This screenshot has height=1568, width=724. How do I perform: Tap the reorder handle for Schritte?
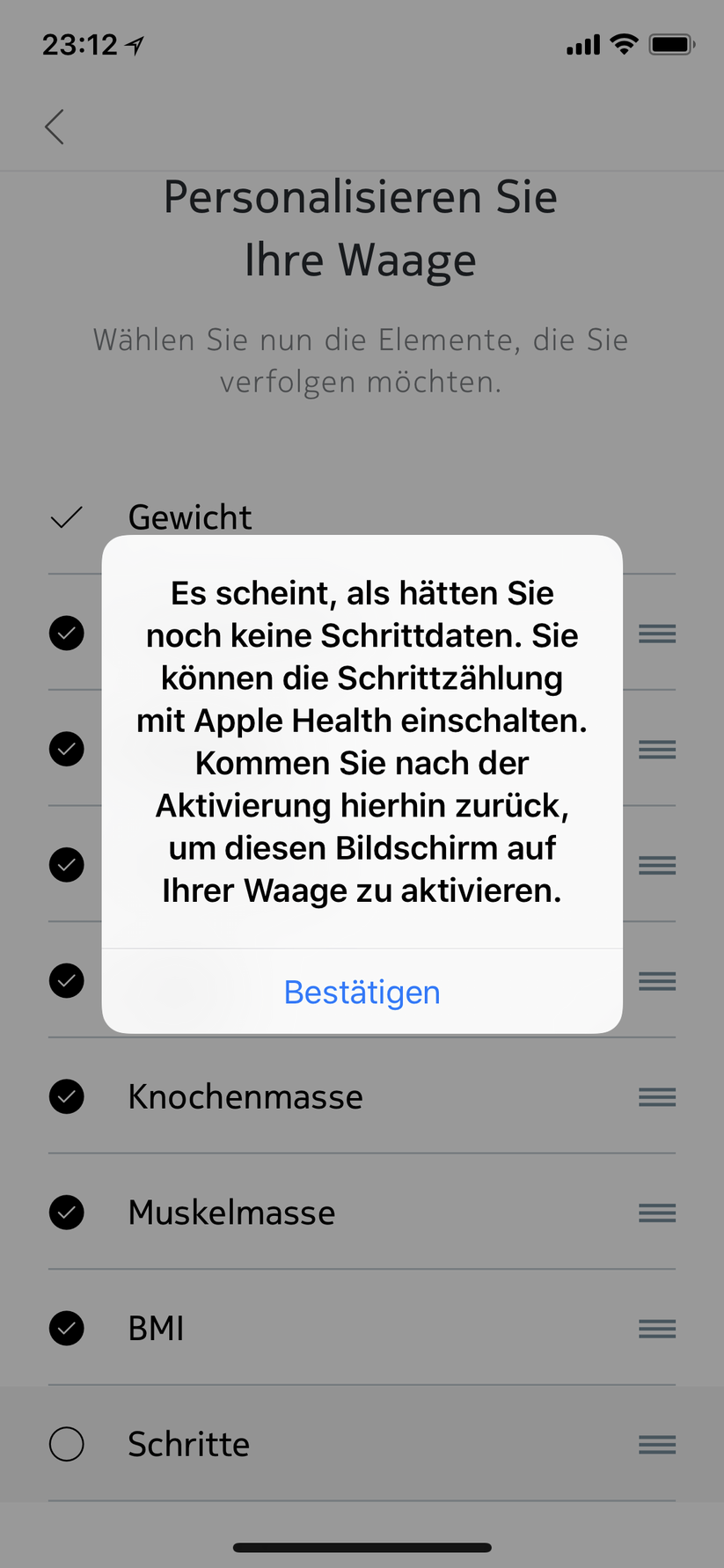pyautogui.click(x=656, y=1444)
